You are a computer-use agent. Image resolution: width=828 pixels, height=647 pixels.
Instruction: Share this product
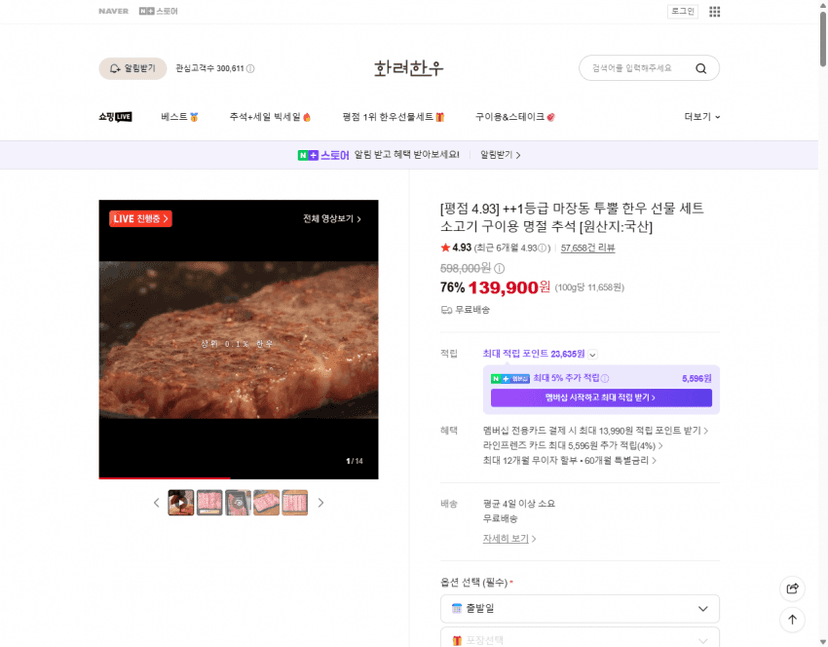point(792,588)
